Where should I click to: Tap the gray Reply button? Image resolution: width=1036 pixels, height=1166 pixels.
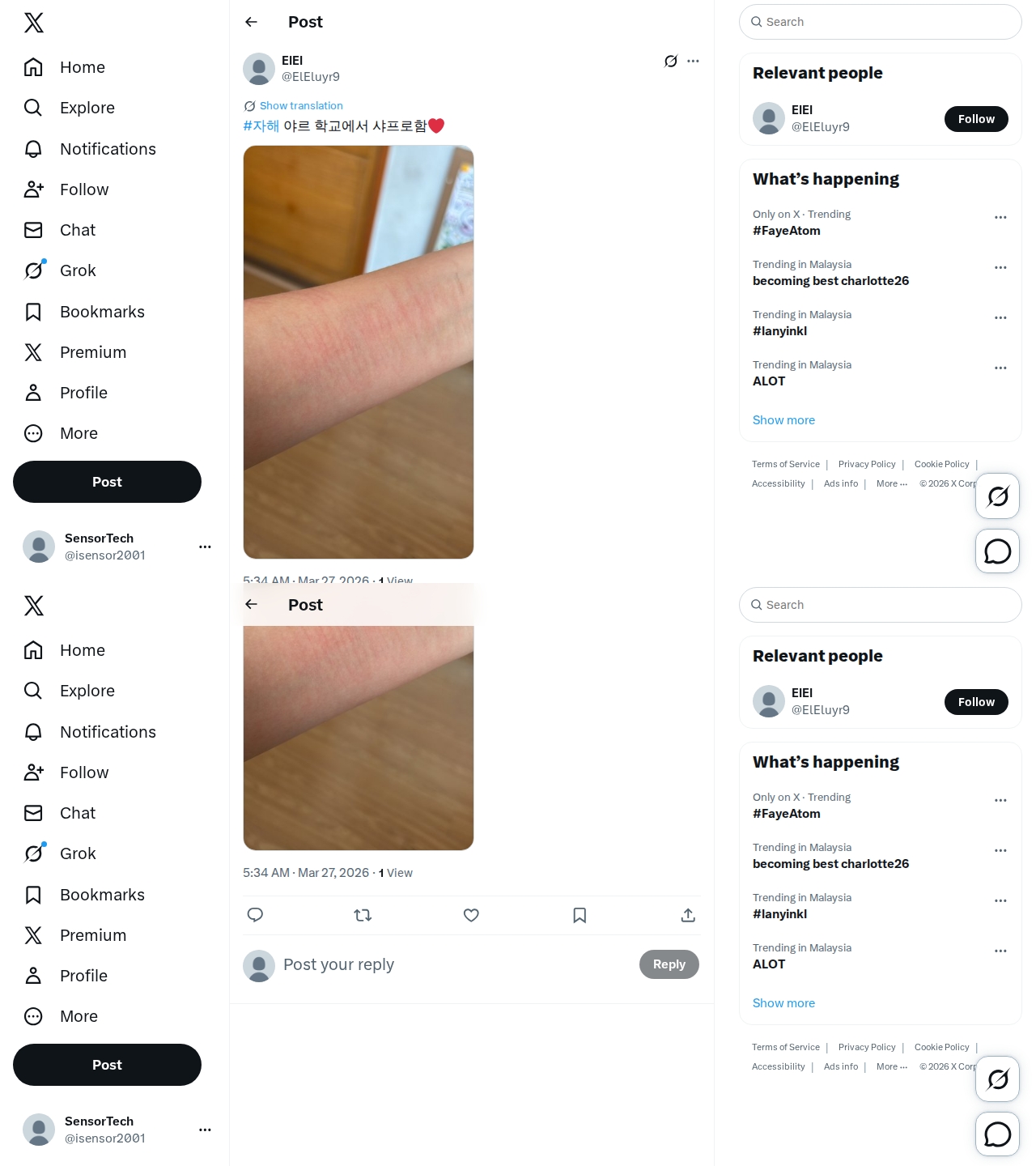669,964
